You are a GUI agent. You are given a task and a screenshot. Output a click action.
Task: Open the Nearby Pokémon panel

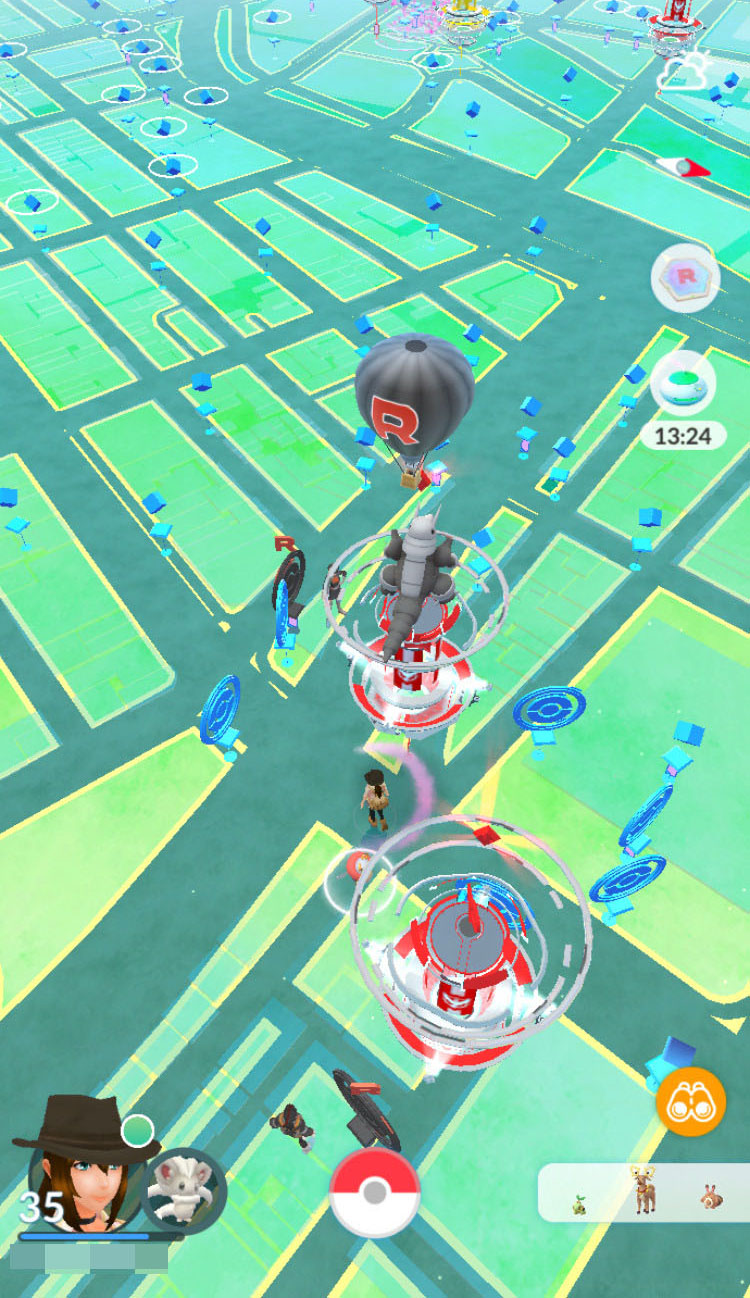(x=643, y=1192)
